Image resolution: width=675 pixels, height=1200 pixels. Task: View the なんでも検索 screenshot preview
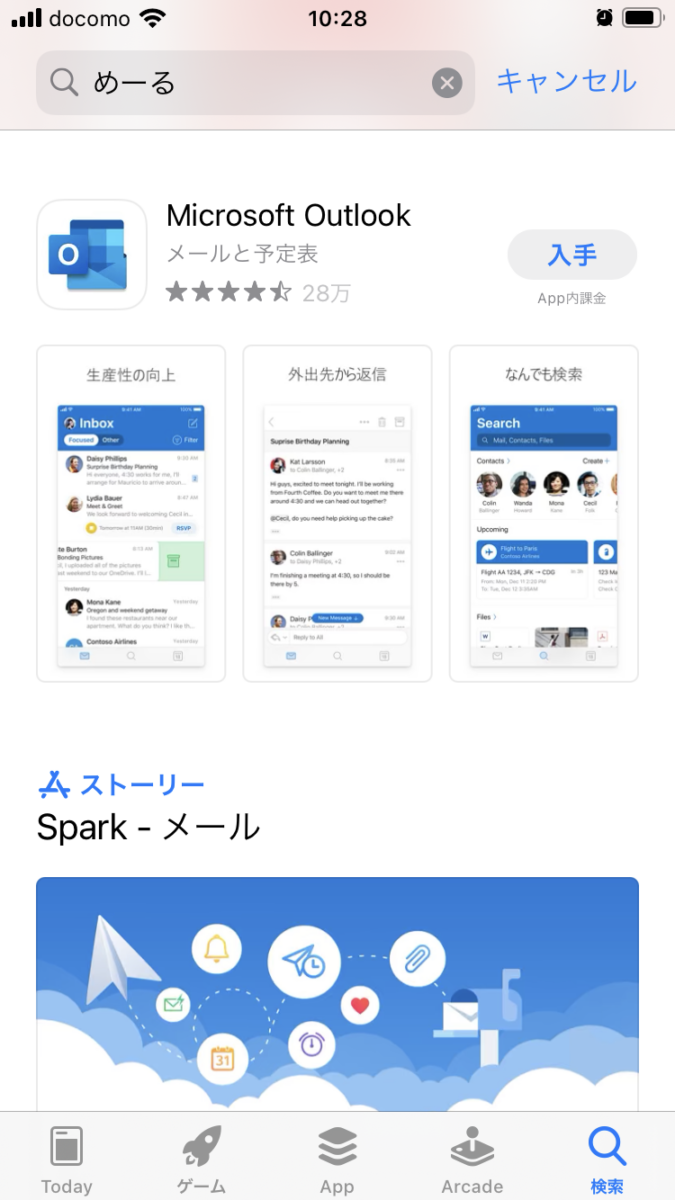543,513
